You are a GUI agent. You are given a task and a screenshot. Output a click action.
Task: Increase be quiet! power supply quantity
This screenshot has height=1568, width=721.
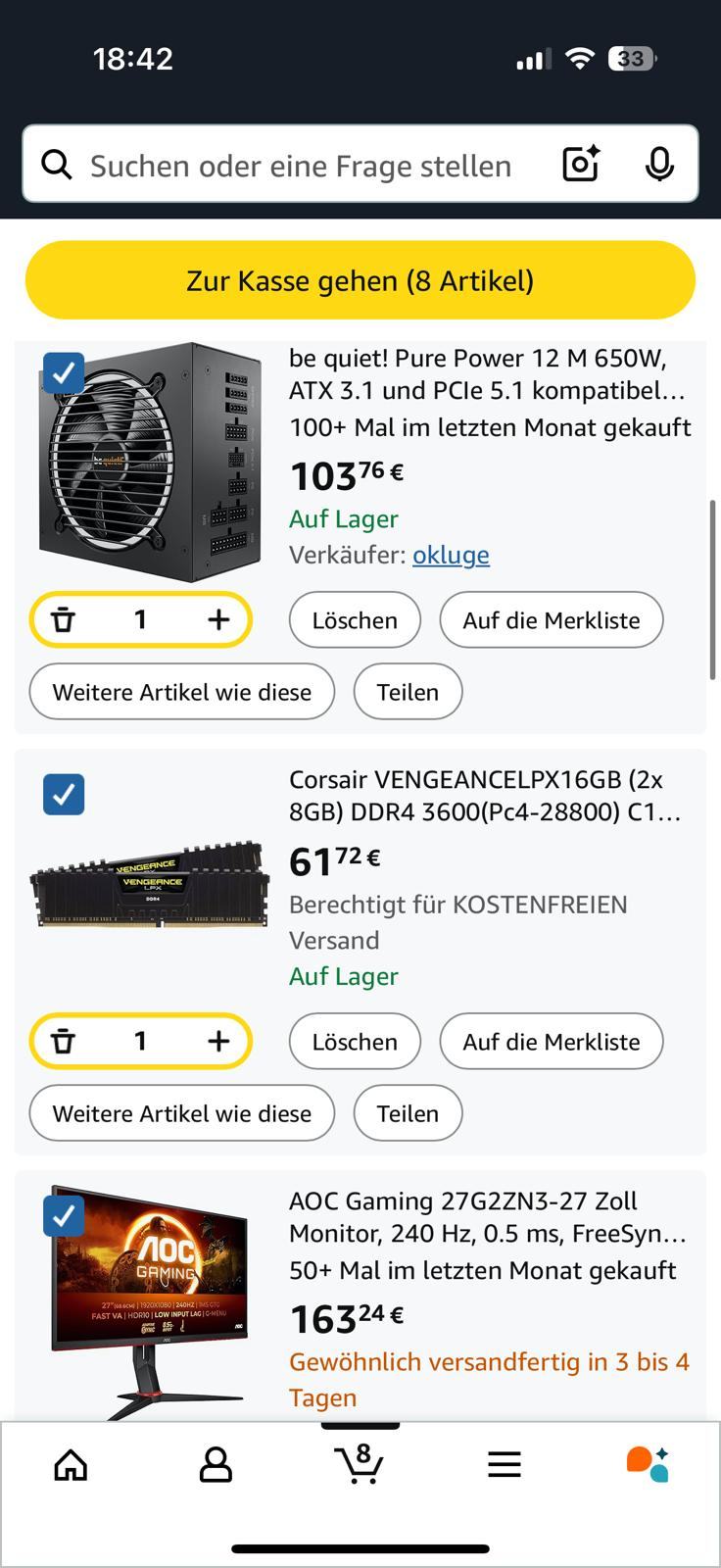click(x=218, y=619)
